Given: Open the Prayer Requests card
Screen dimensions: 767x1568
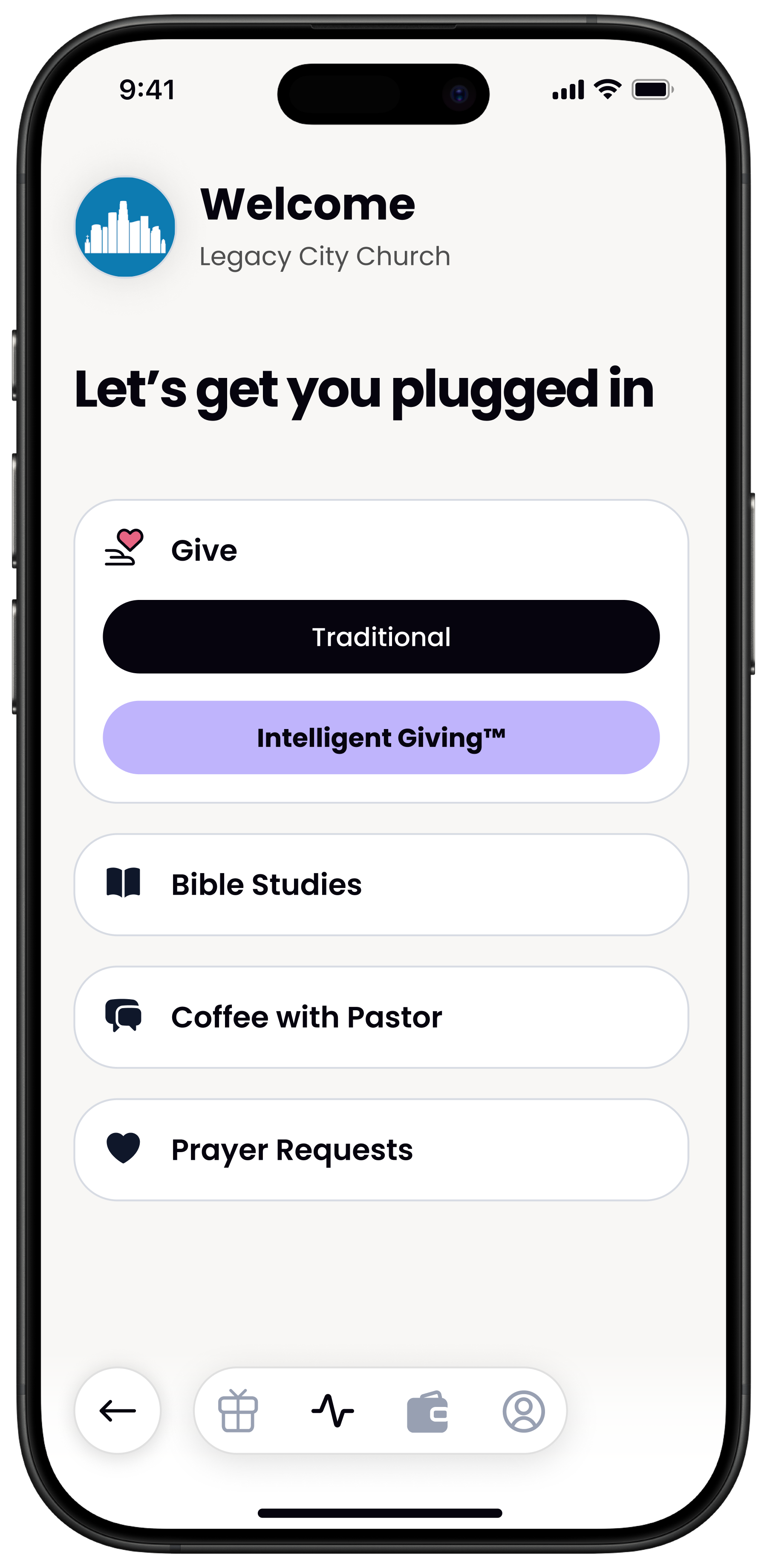Looking at the screenshot, I should point(382,1149).
